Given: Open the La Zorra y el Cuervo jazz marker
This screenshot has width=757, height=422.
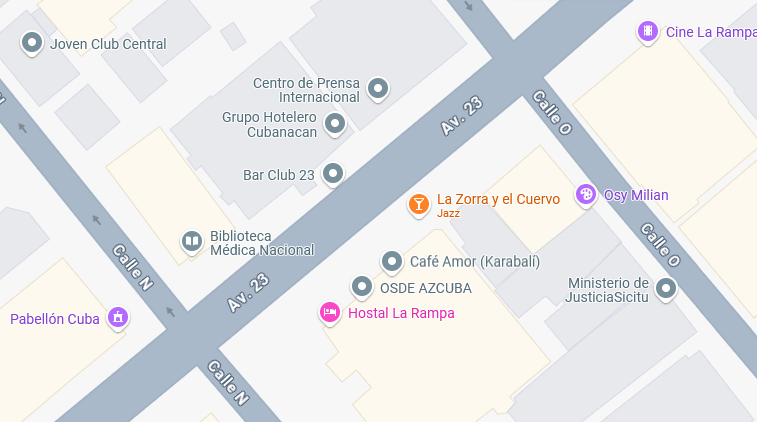Looking at the screenshot, I should [419, 204].
